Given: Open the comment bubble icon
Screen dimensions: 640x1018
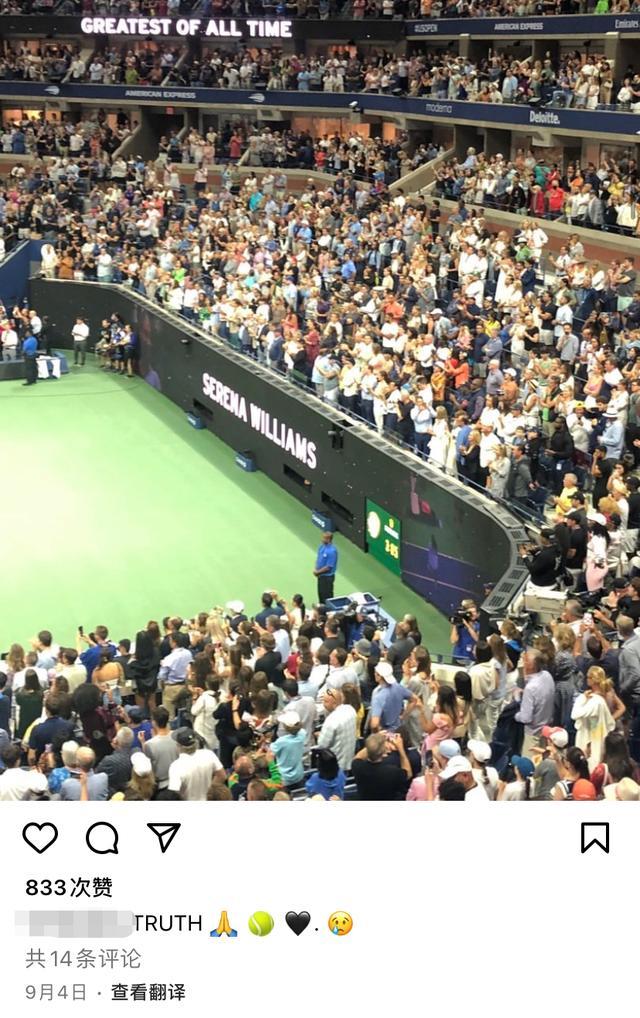Looking at the screenshot, I should (x=102, y=837).
